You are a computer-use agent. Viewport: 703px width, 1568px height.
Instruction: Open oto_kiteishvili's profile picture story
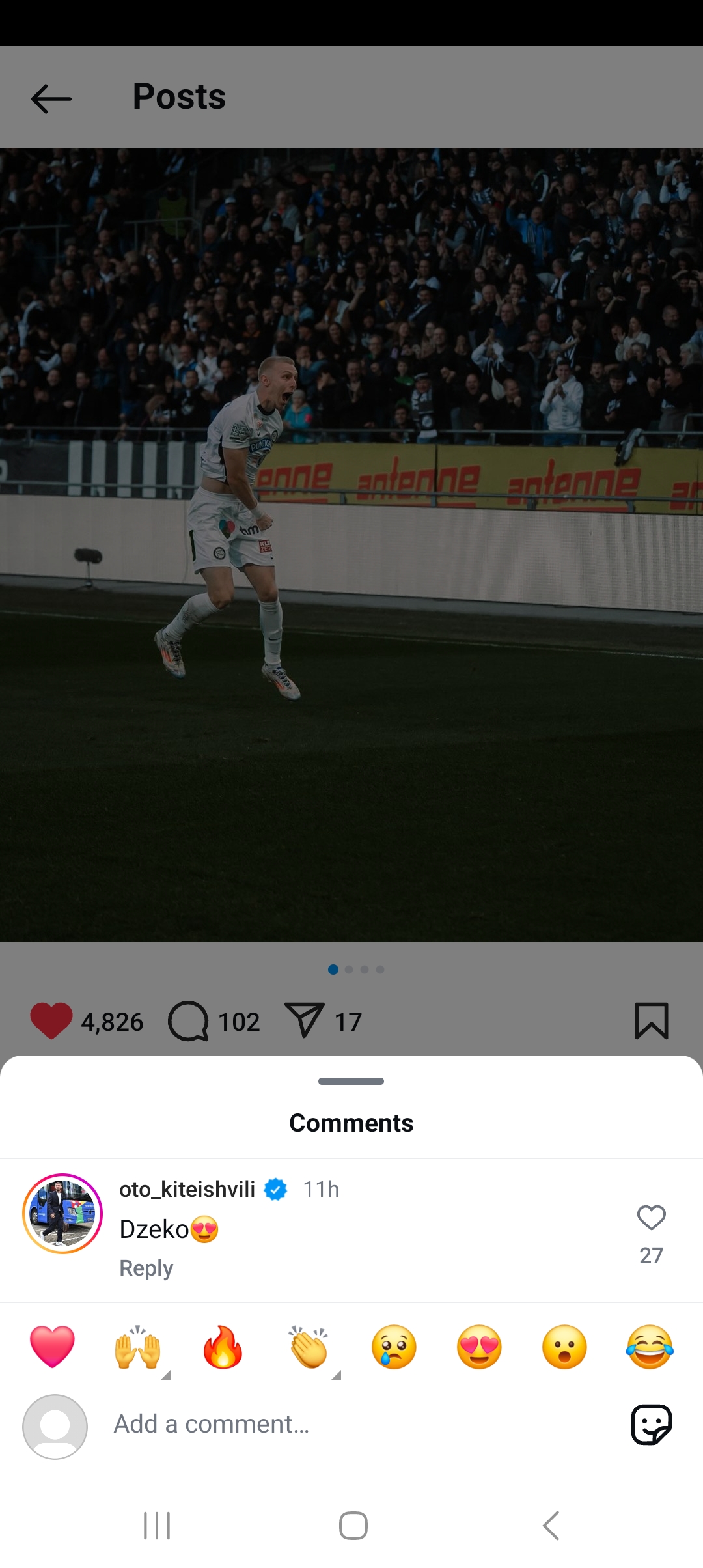[62, 1214]
